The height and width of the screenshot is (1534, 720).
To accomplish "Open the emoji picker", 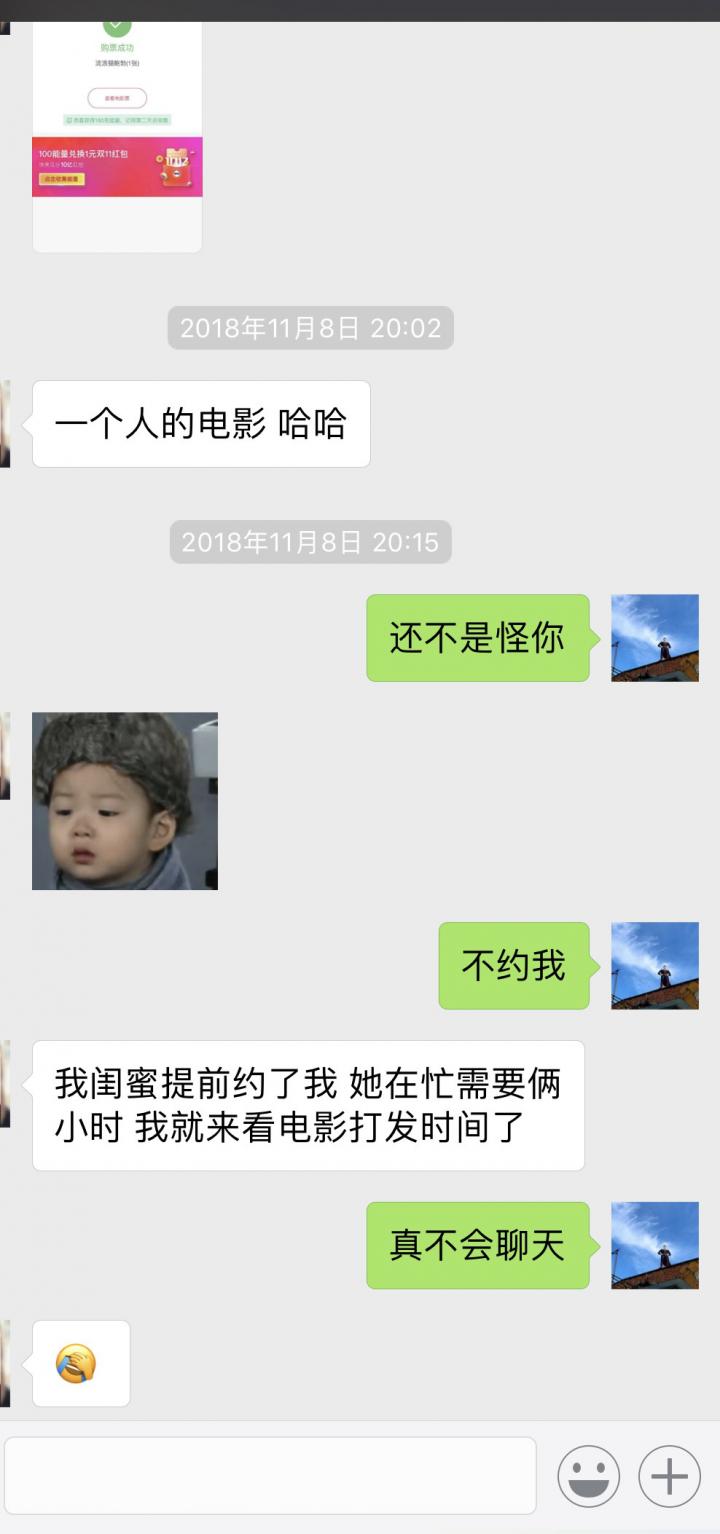I will (588, 1476).
